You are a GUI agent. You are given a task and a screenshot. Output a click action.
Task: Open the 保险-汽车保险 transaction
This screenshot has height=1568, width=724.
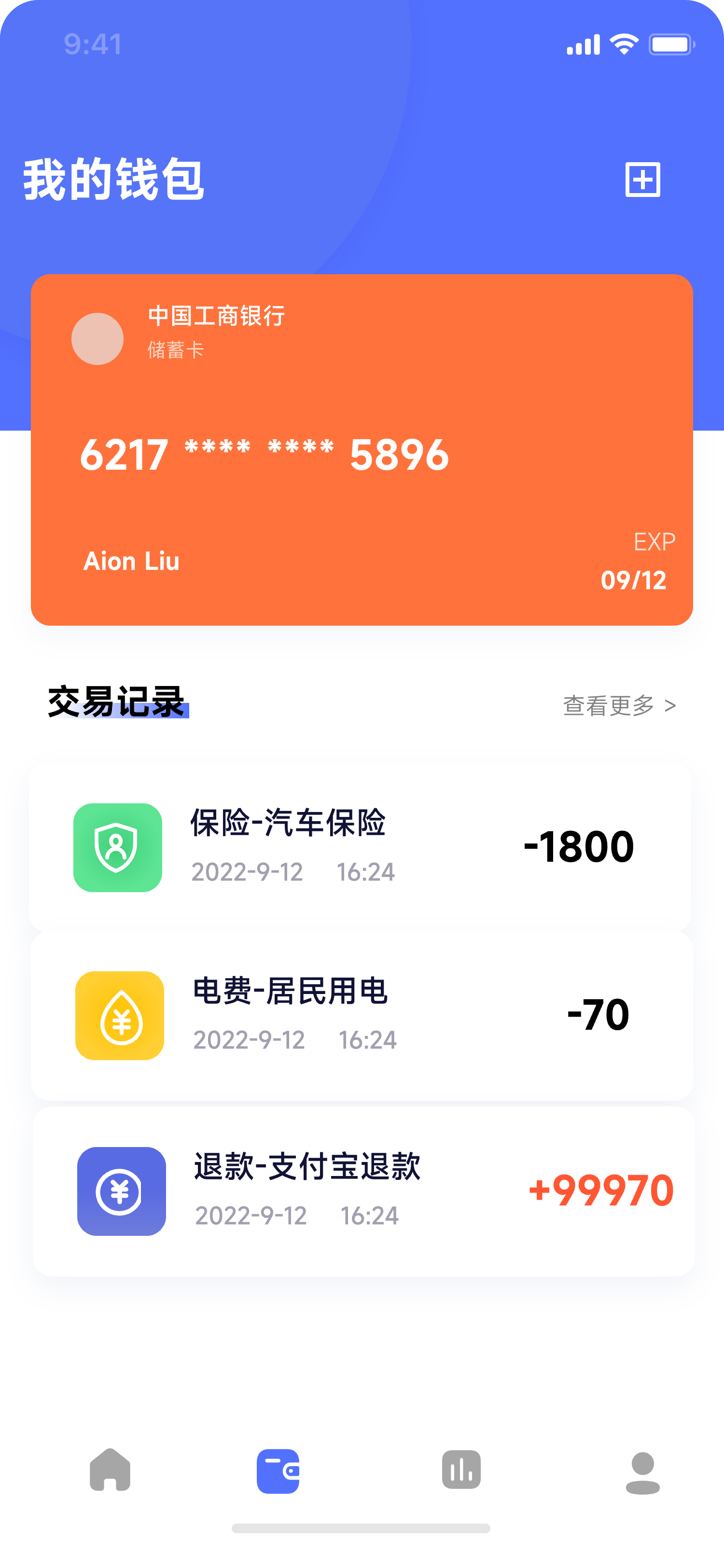tap(360, 847)
